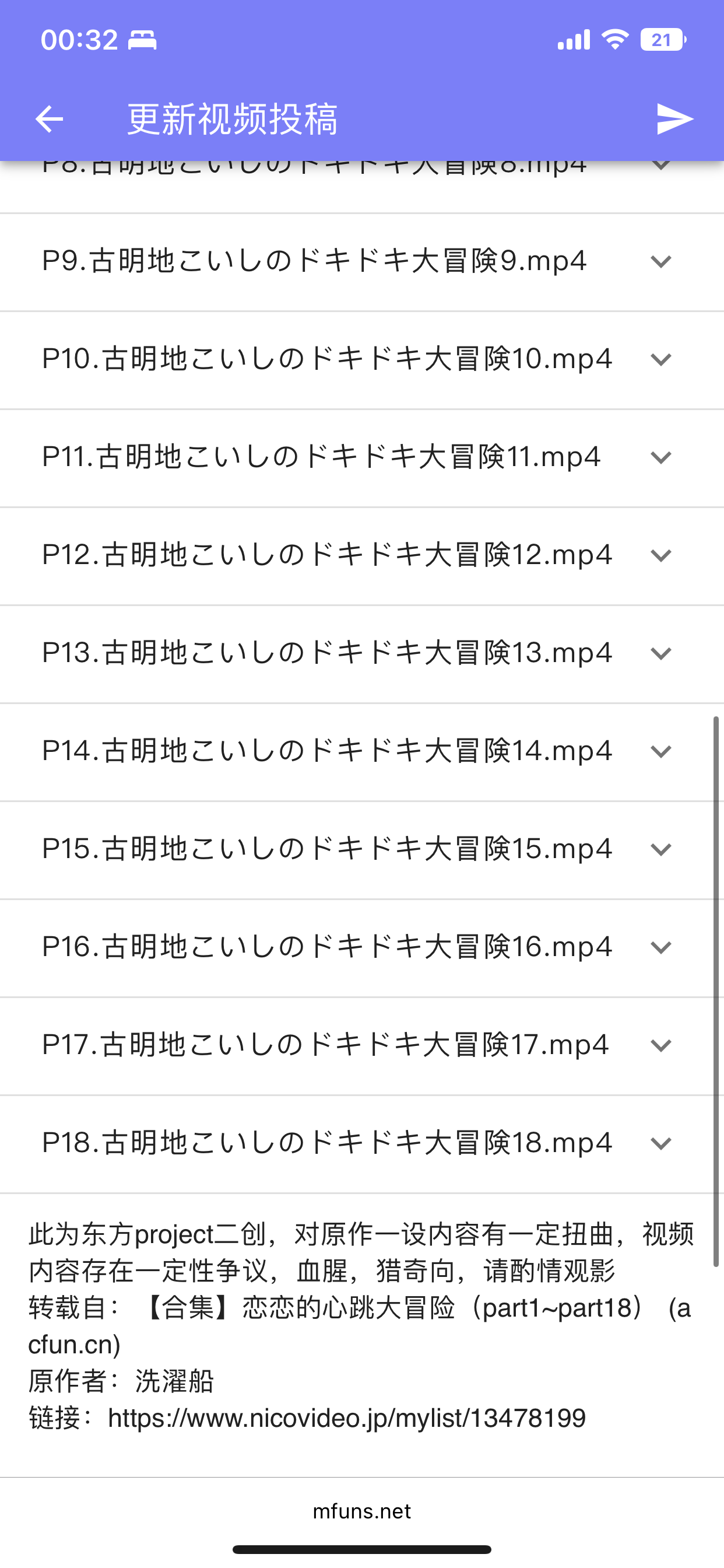Screen dimensions: 724x1568
Task: Open the chevron beside P15.mp4
Action: 660,850
